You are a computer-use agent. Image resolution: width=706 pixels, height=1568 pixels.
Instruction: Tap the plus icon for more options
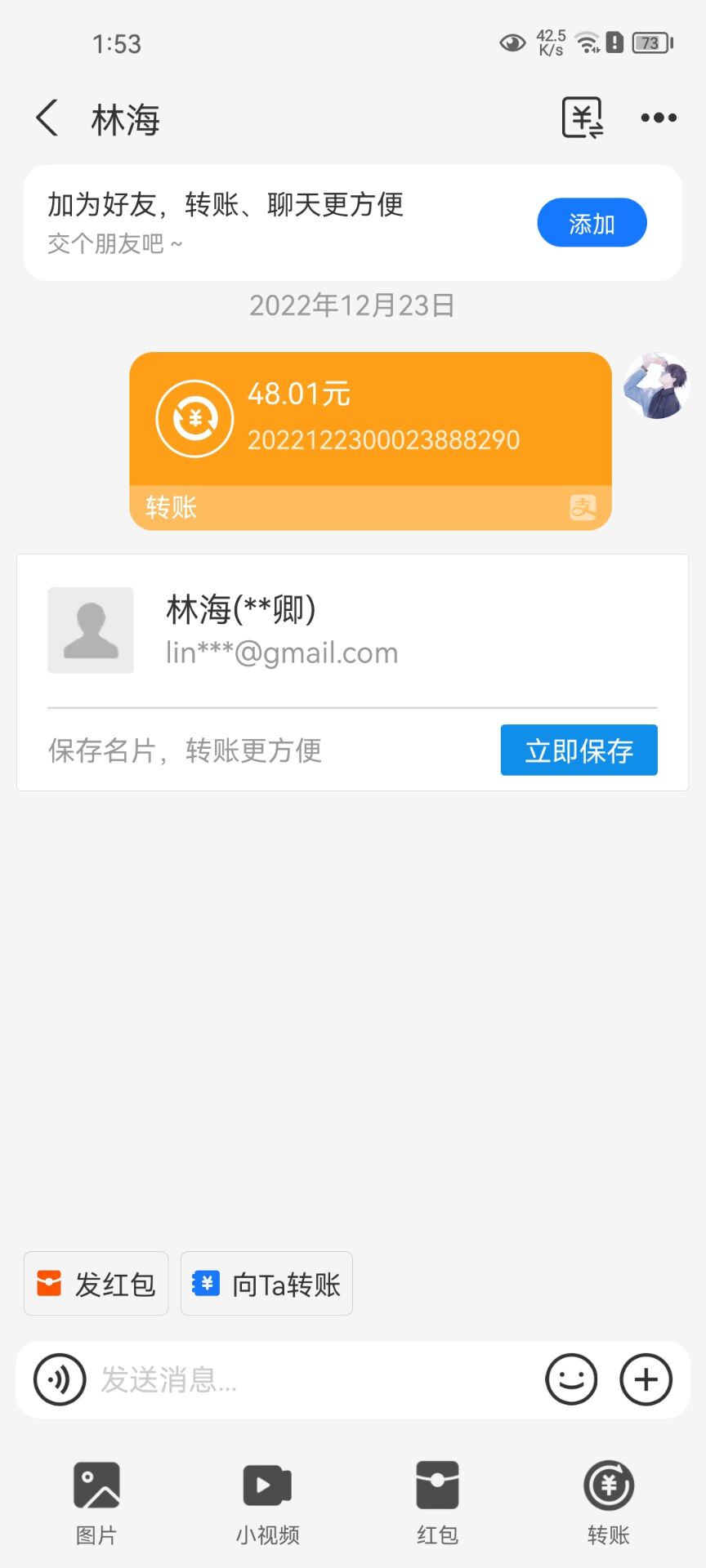[x=646, y=1379]
